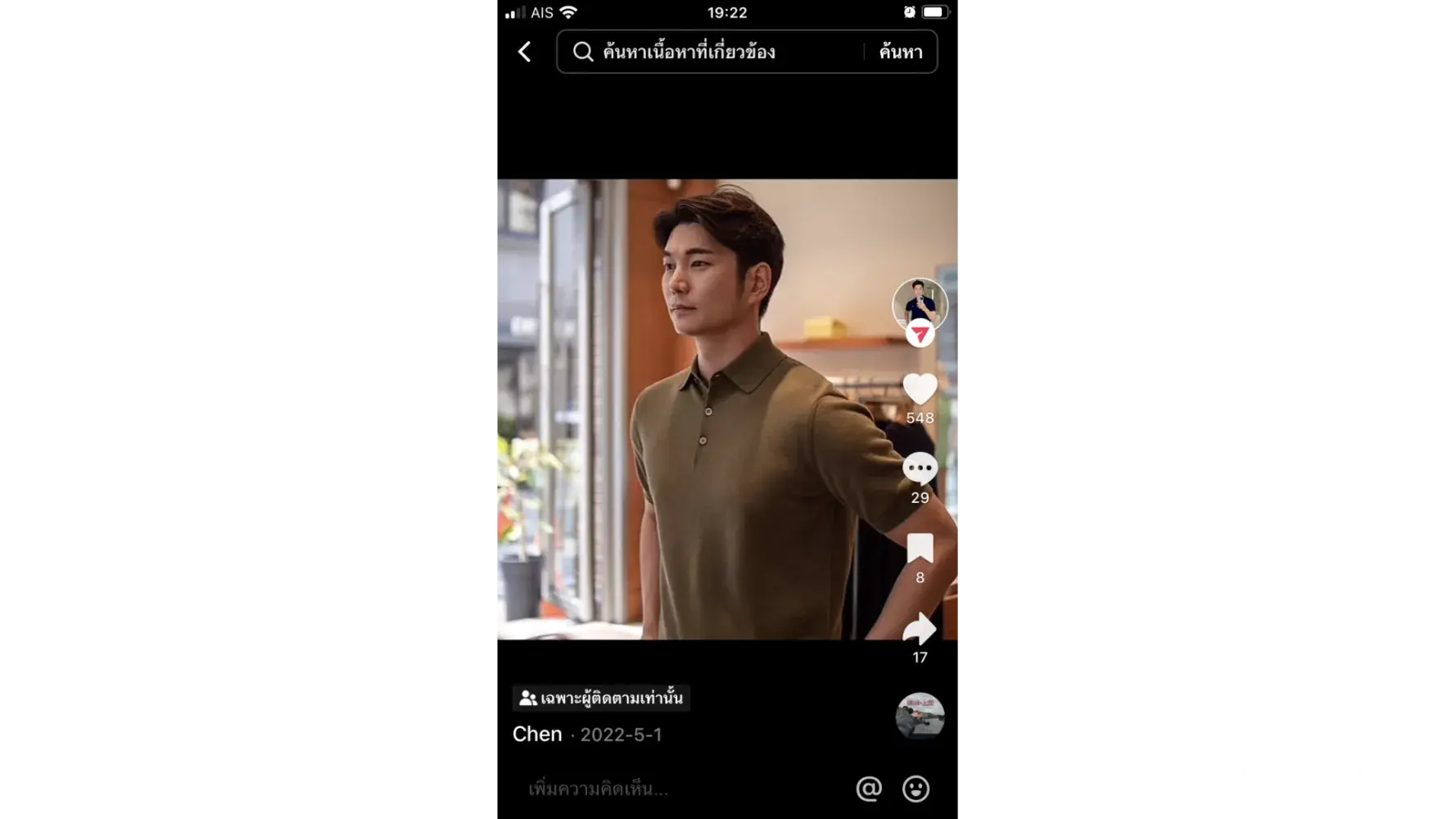Tap the ค้นหา search button
The width and height of the screenshot is (1456, 819).
click(x=900, y=52)
